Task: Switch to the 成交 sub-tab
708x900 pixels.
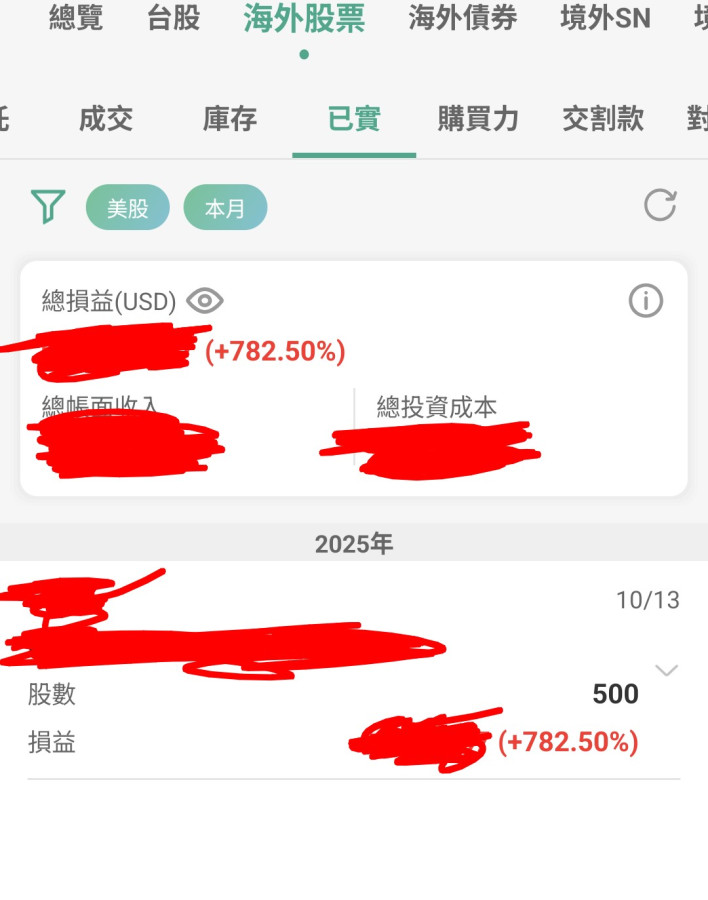Action: (x=106, y=120)
